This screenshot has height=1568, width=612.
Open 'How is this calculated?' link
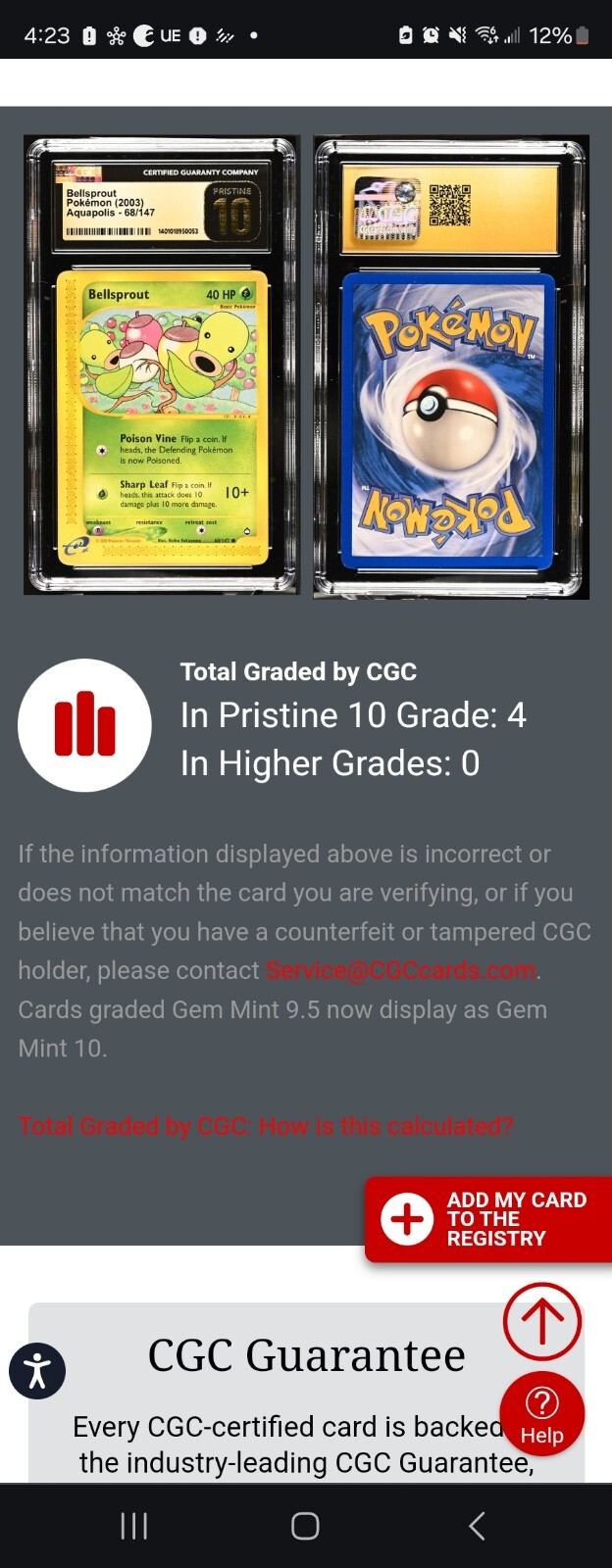pos(265,1126)
